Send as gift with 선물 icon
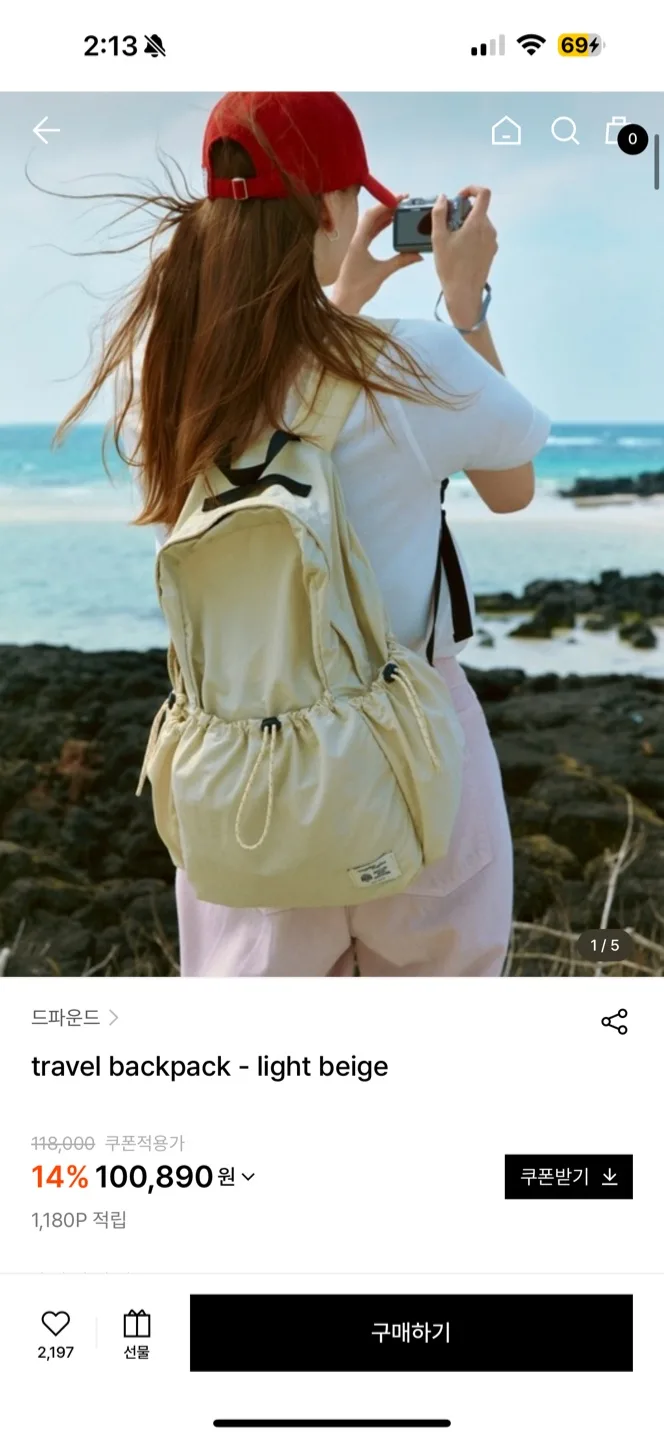 click(x=137, y=1334)
